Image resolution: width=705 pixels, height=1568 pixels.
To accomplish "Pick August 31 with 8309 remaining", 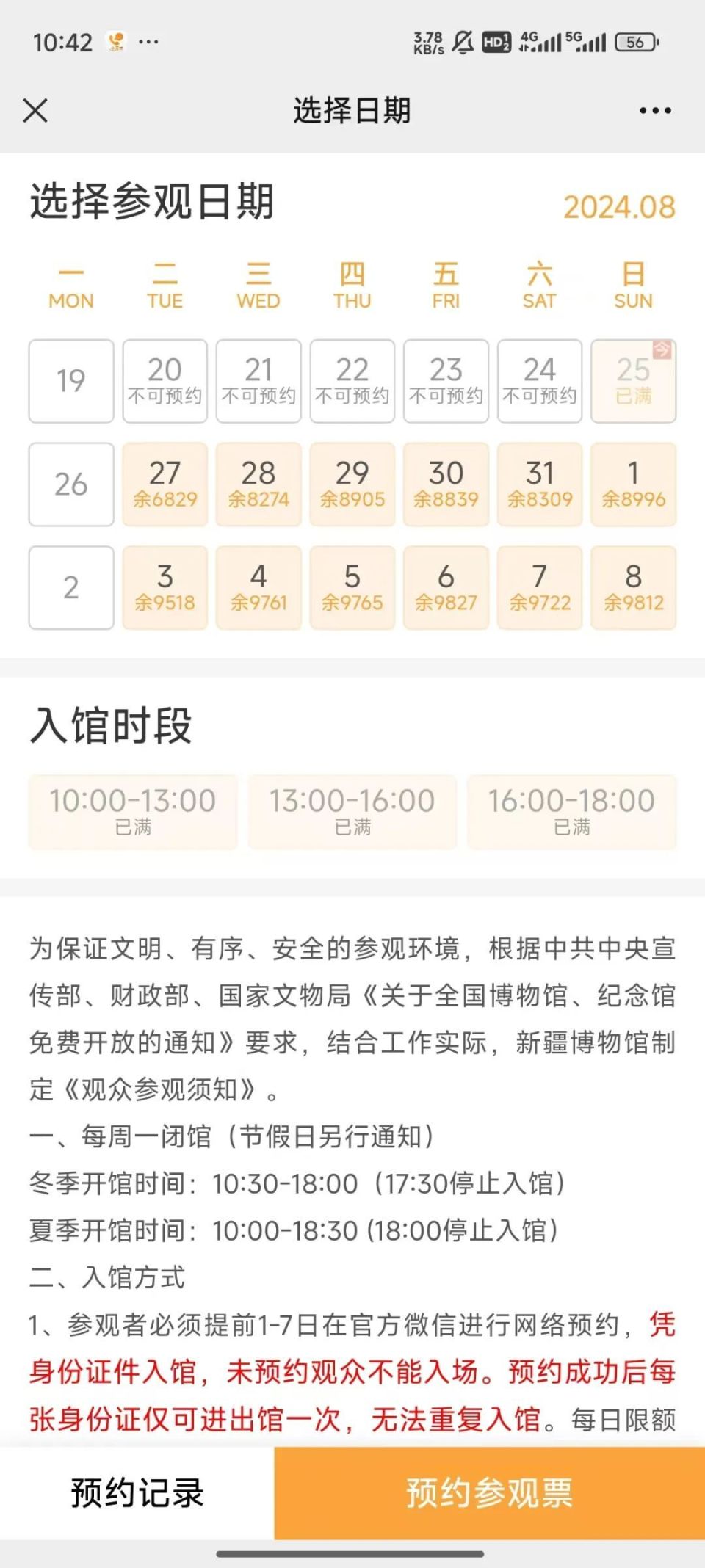I will coord(539,484).
